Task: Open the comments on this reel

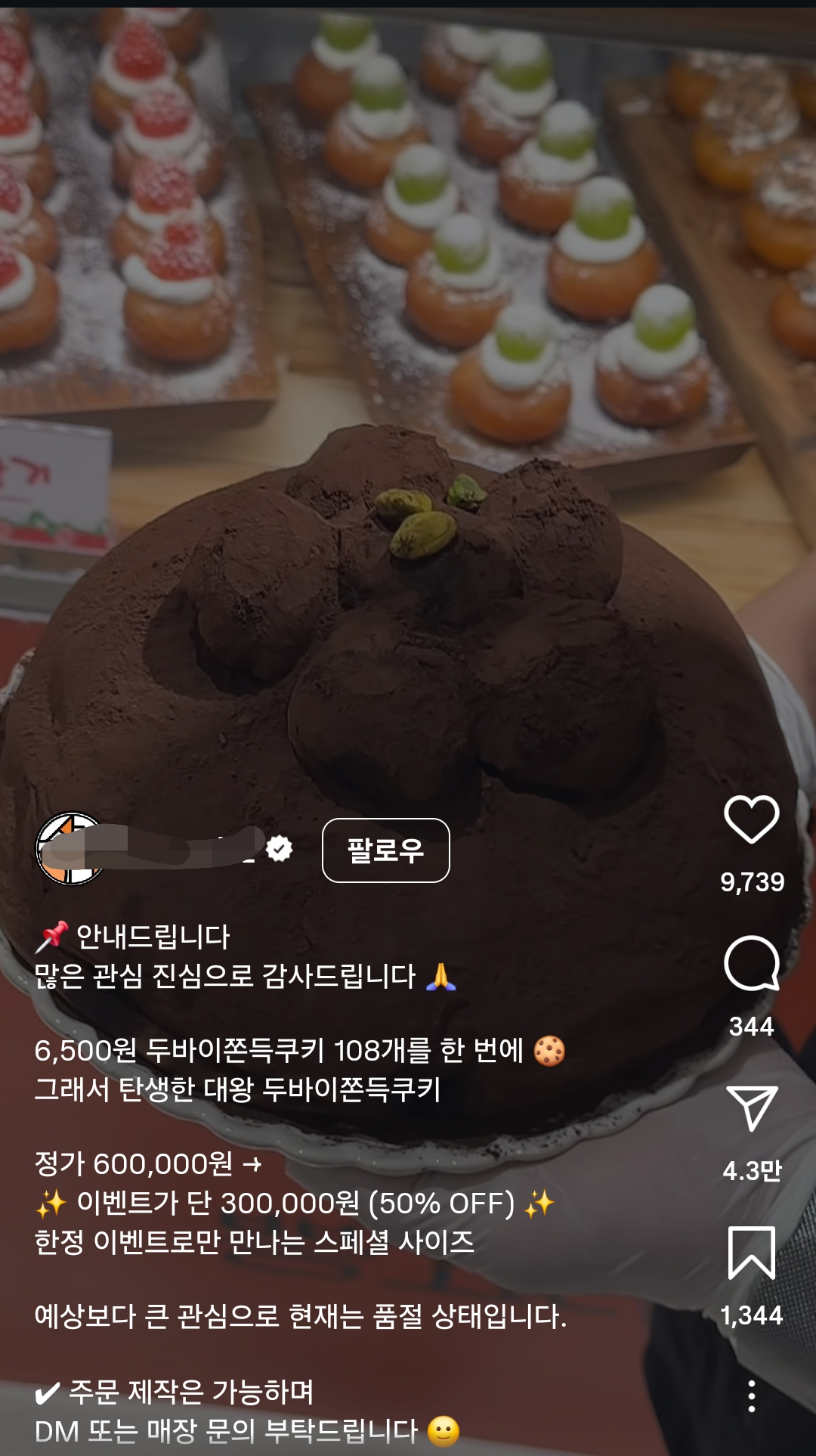Action: click(751, 964)
